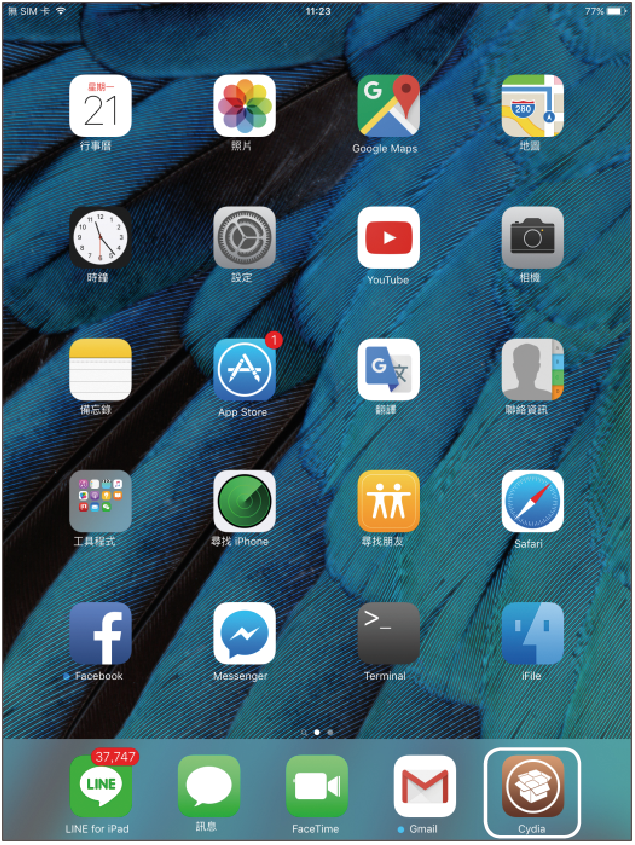The height and width of the screenshot is (845, 635).
Task: Open the Settings app
Action: [x=244, y=238]
